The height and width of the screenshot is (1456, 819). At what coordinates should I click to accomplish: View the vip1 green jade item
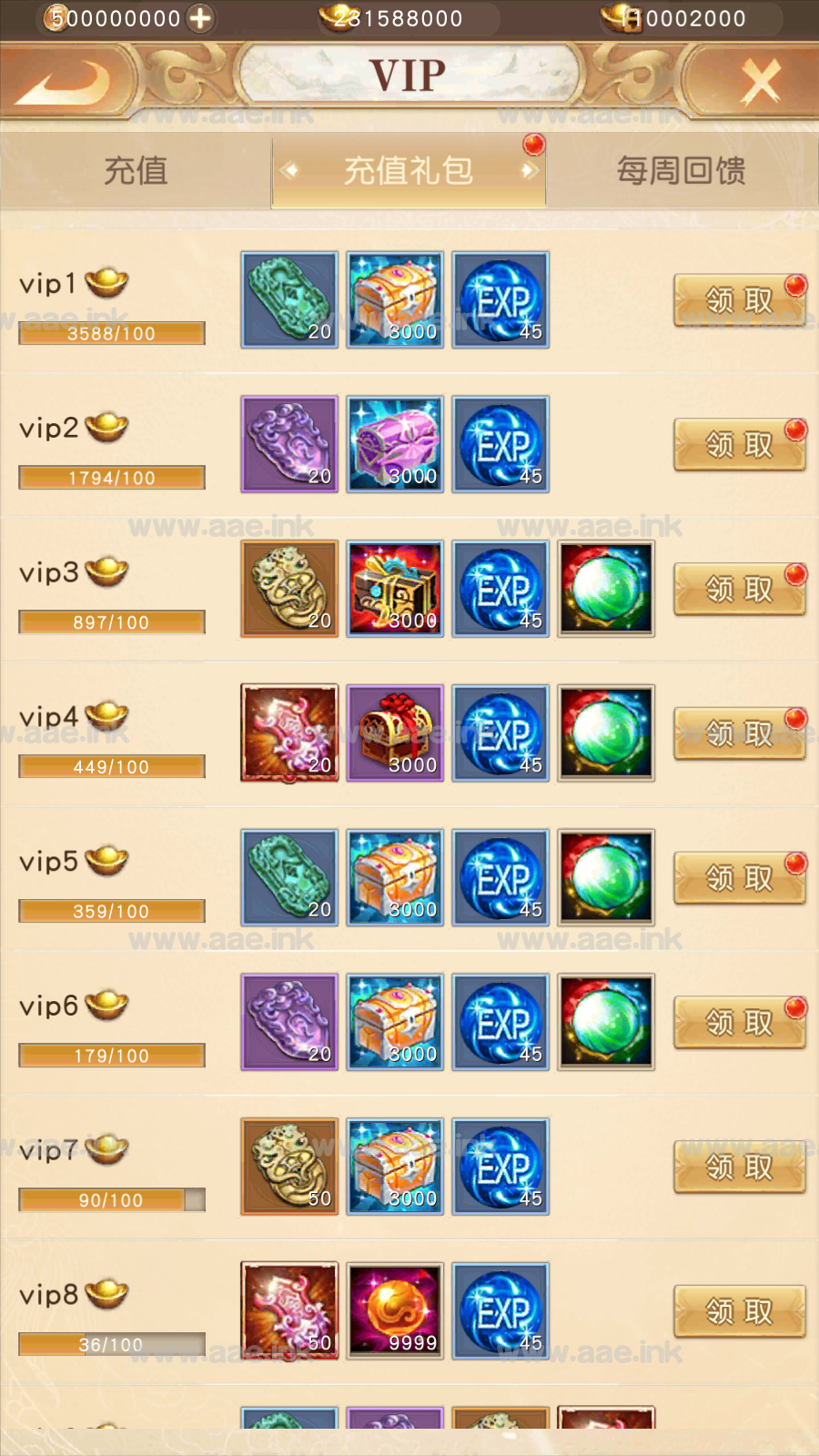click(x=289, y=300)
